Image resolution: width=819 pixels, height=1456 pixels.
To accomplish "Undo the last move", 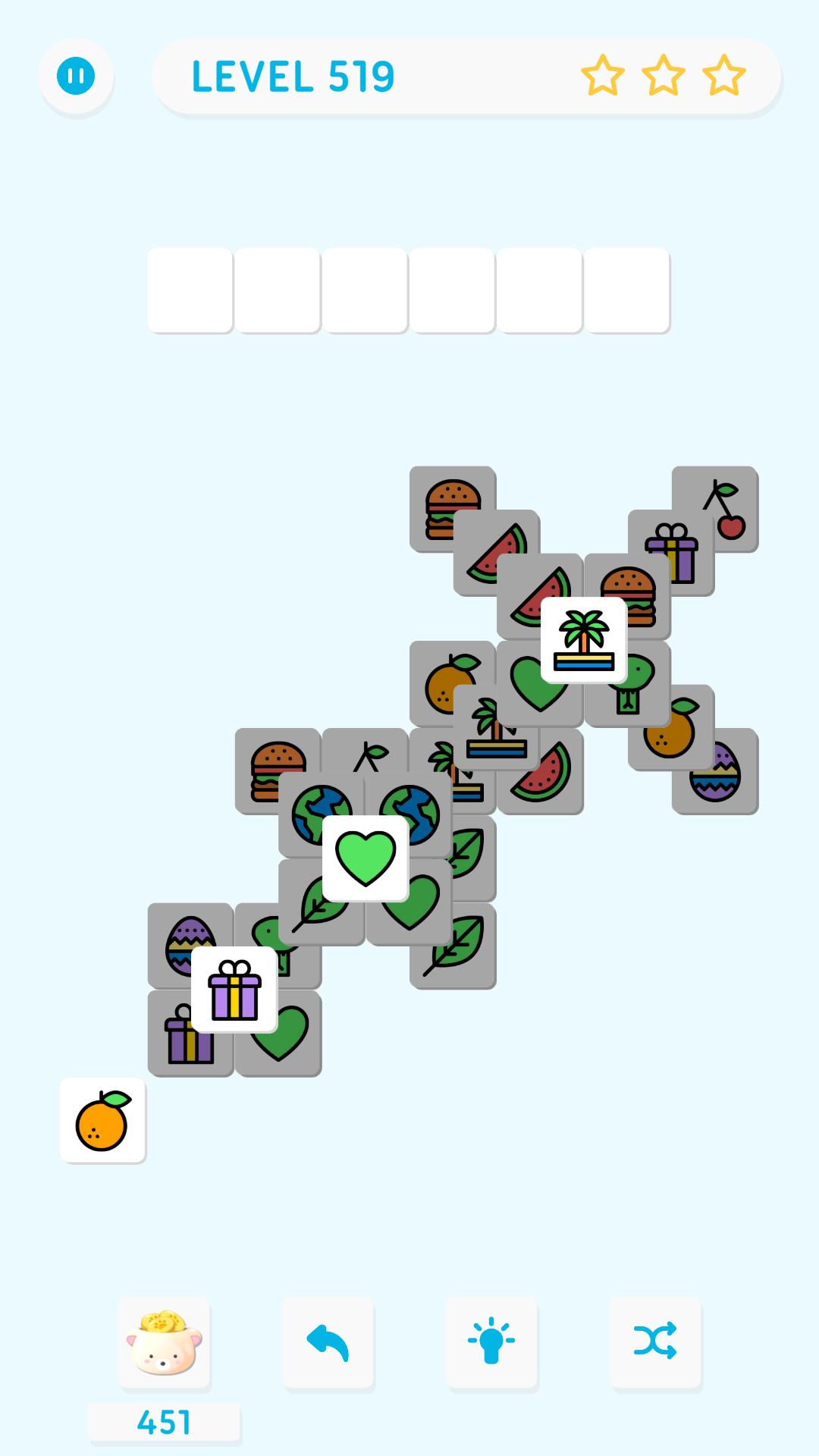I will point(328,1341).
